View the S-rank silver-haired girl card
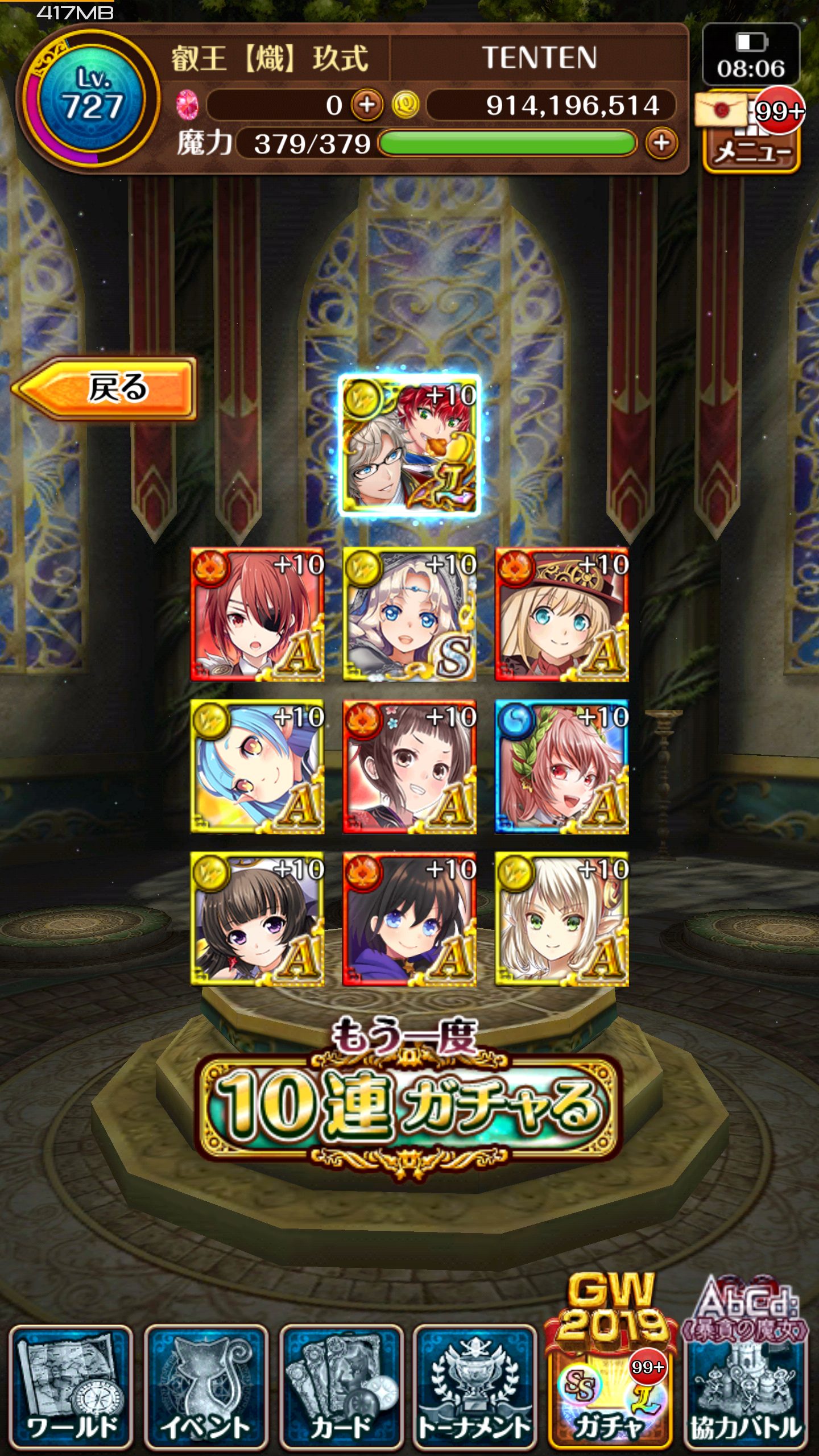819x1456 pixels. 409,614
